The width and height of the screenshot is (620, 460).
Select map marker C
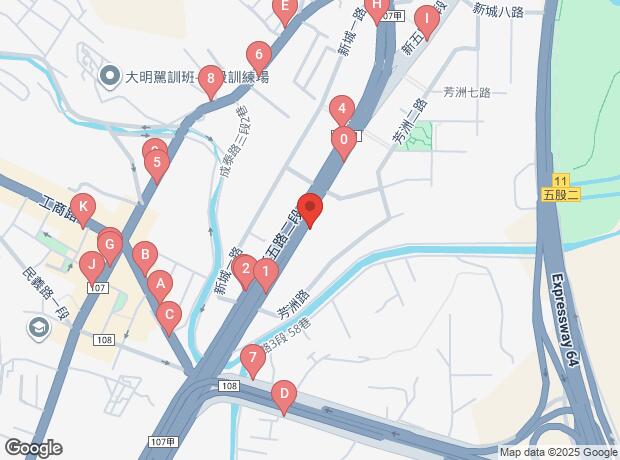(169, 316)
